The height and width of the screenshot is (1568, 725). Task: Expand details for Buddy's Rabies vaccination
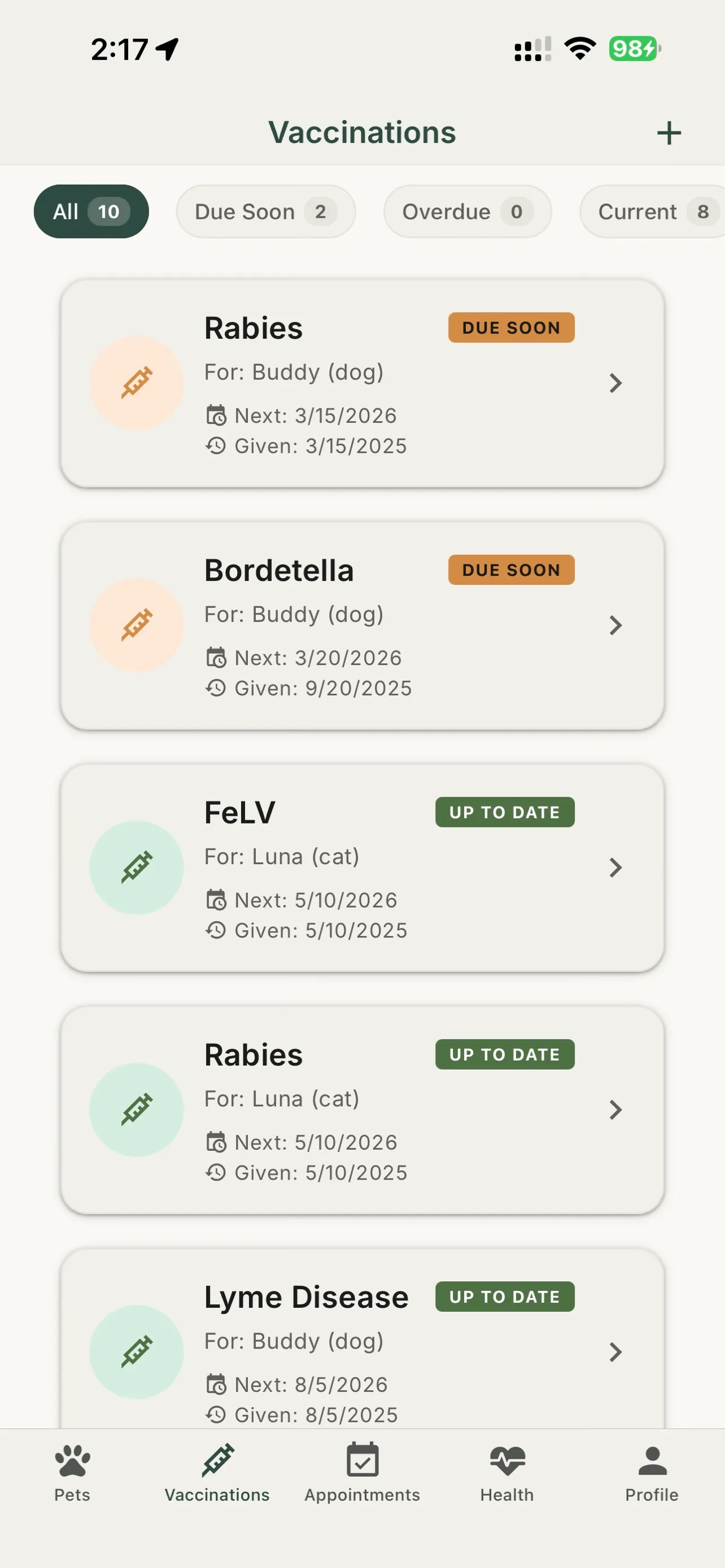pos(616,383)
